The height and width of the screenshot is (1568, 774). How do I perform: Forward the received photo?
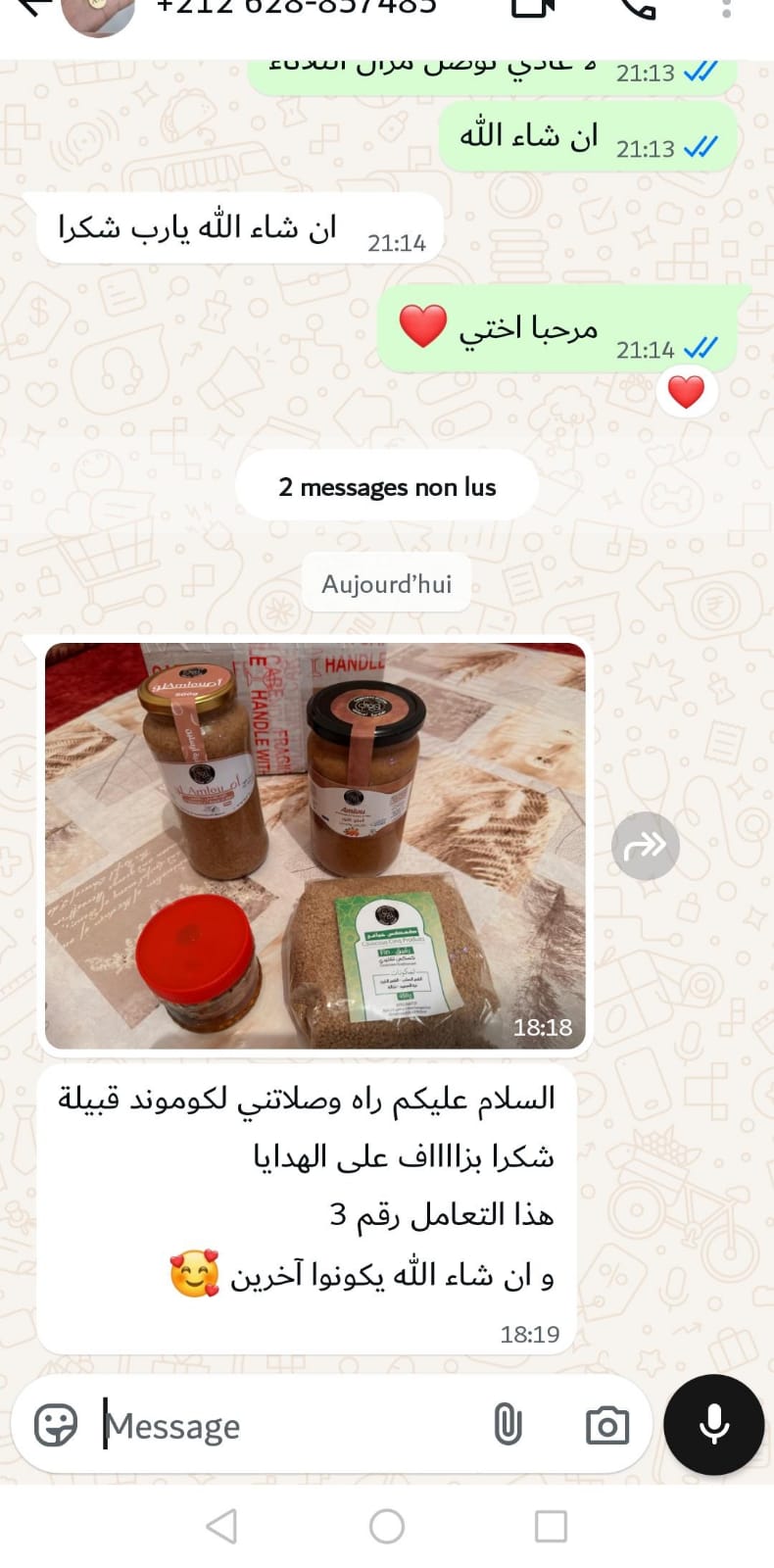pos(645,845)
